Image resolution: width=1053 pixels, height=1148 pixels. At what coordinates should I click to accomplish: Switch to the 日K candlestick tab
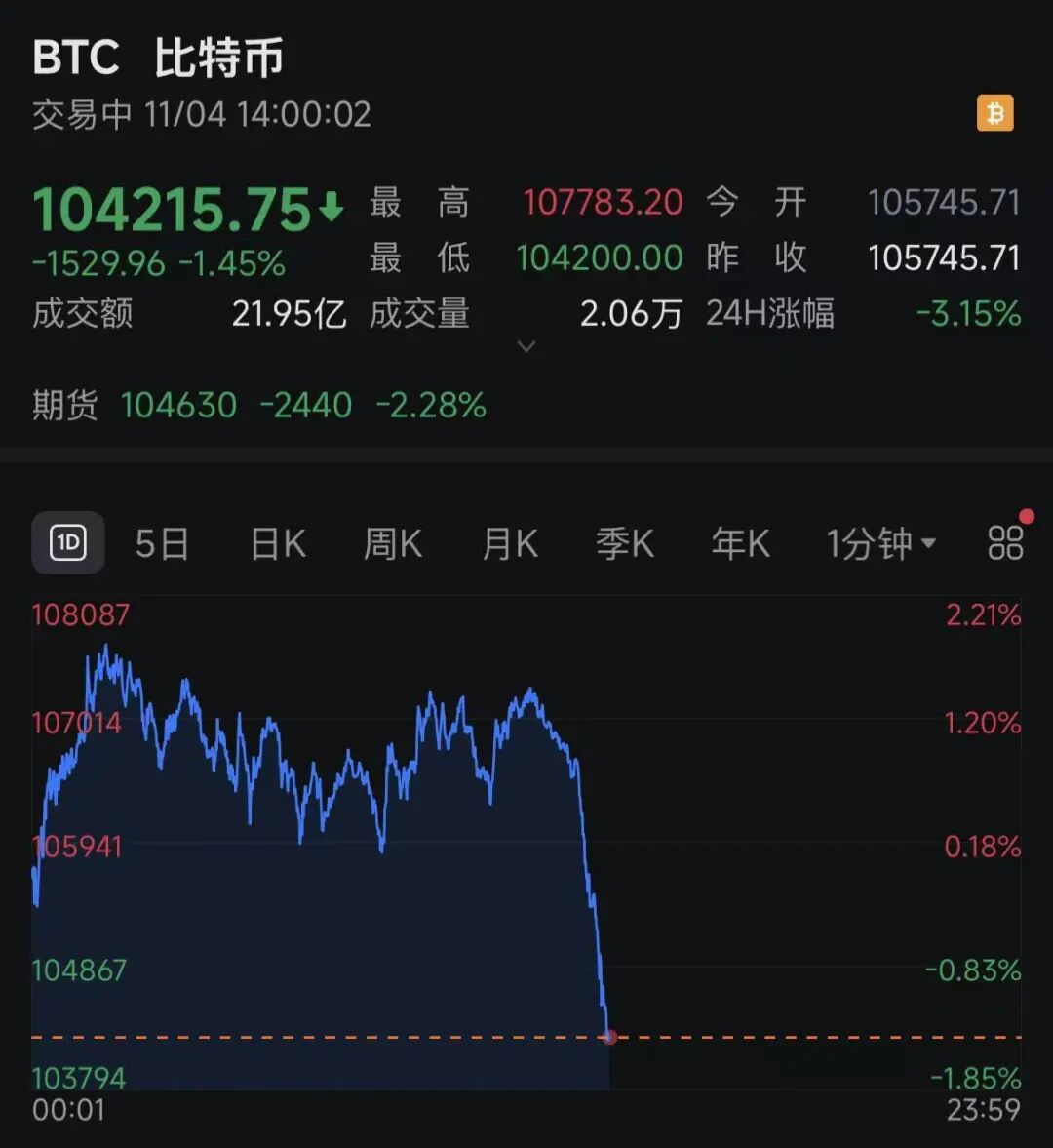277,544
